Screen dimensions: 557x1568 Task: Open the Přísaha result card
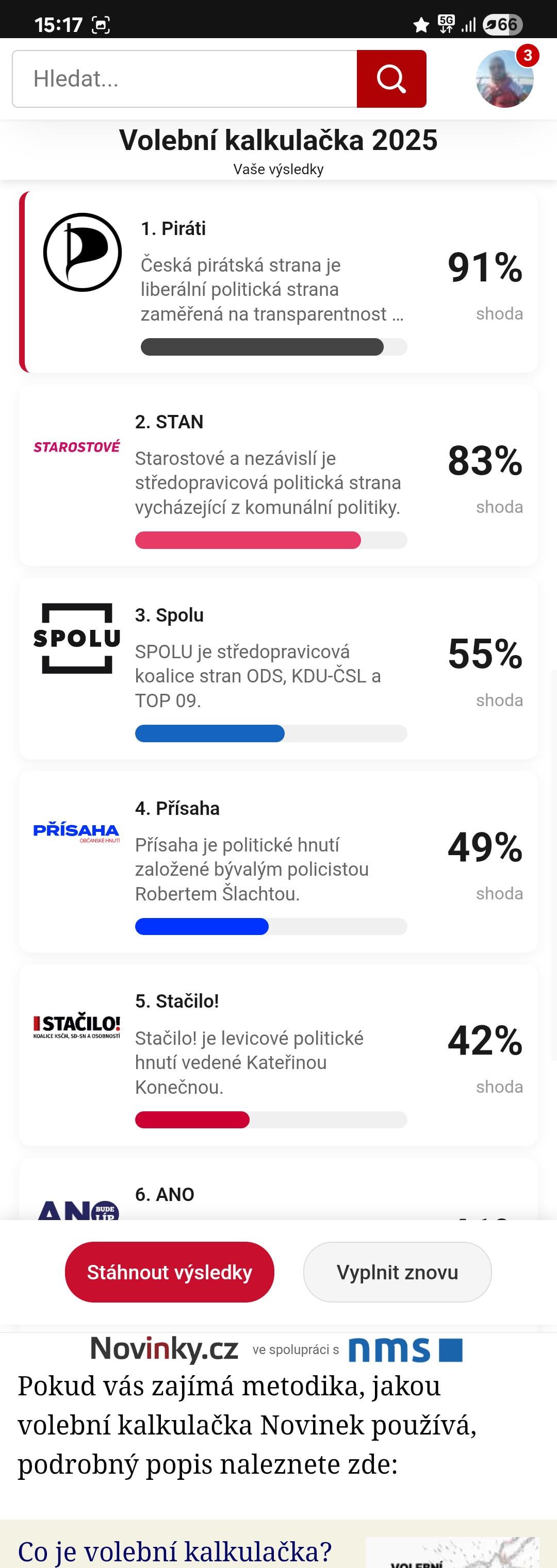click(x=278, y=861)
